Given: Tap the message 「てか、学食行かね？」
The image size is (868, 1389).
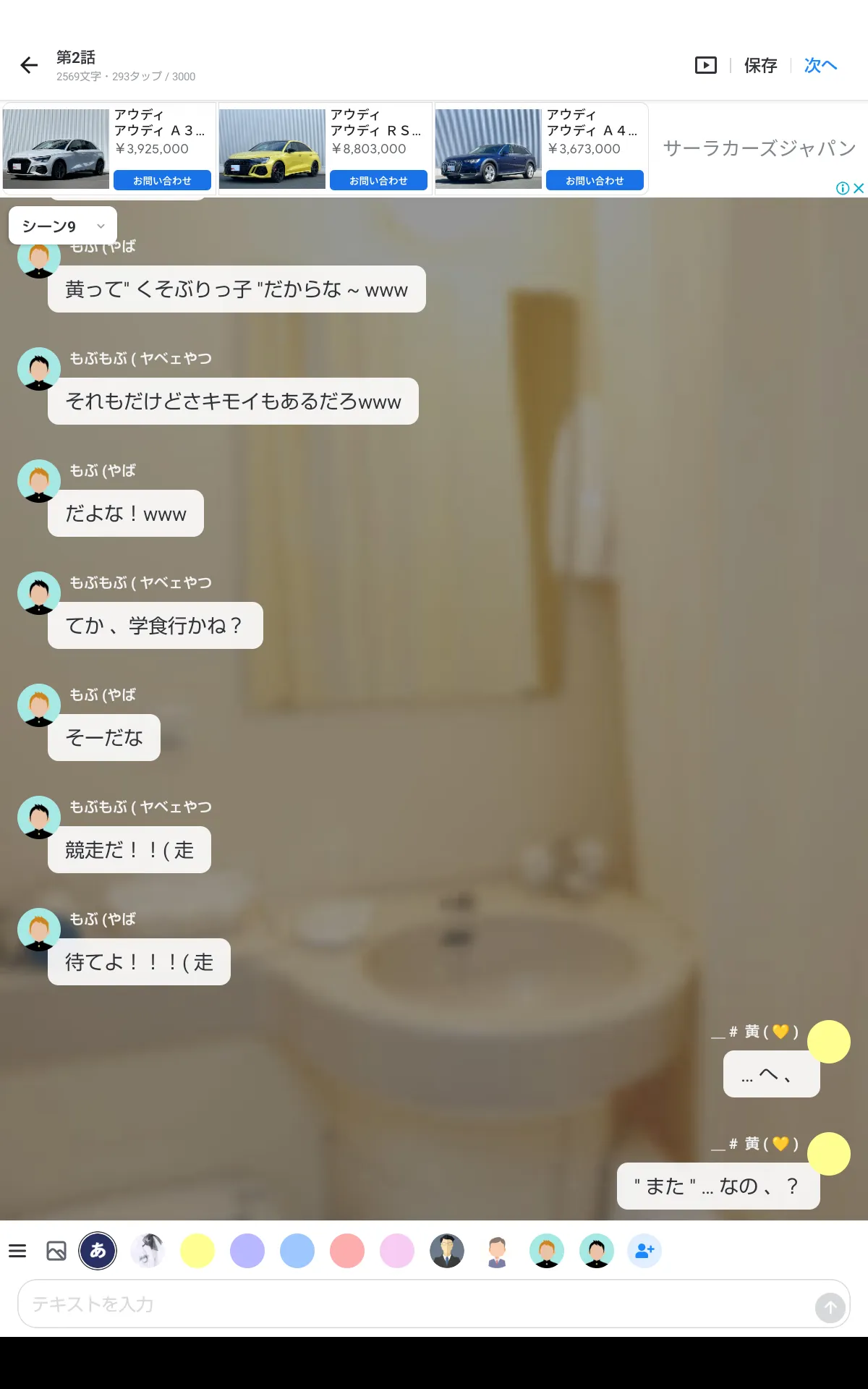Looking at the screenshot, I should point(156,626).
